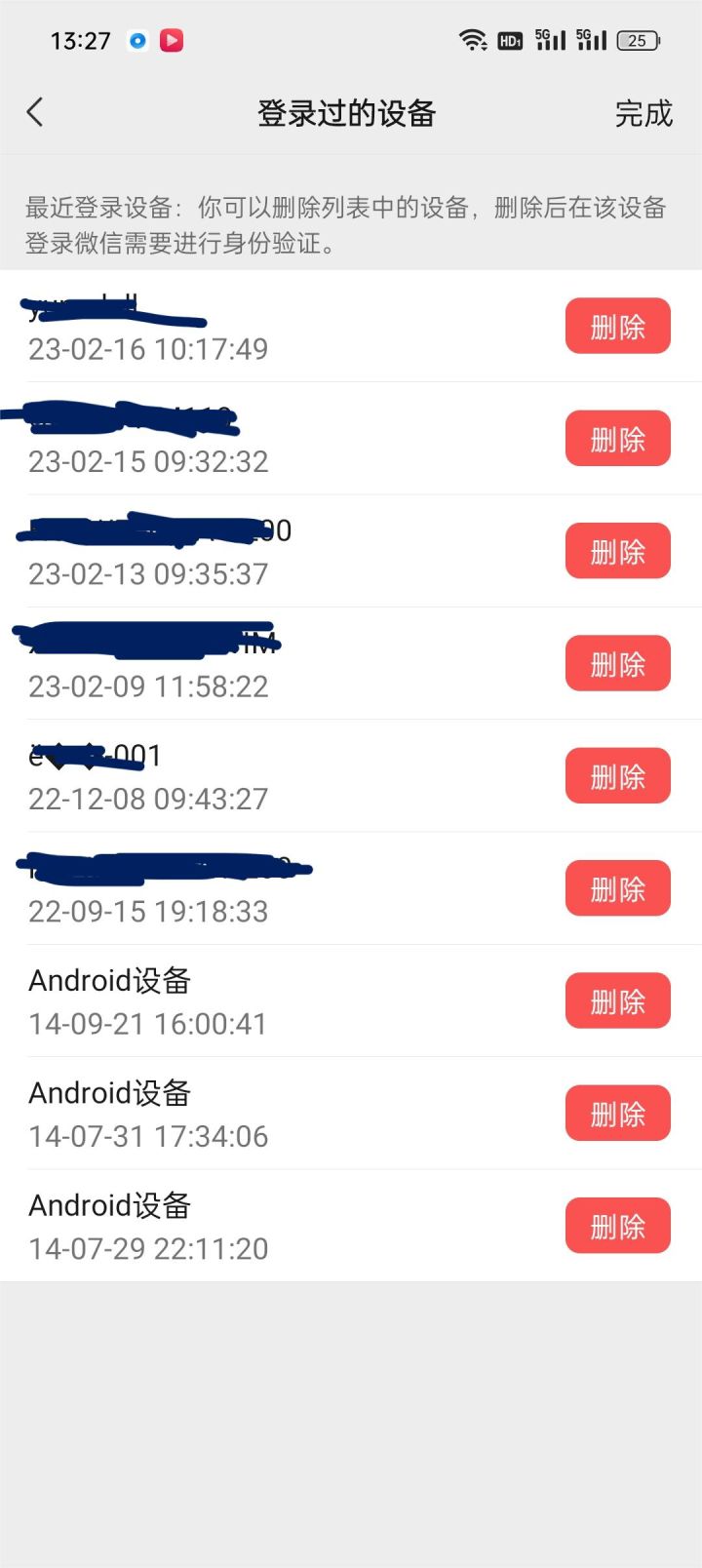
Task: Delete the oldest Android设备 from 14-07-29
Action: coord(617,1226)
